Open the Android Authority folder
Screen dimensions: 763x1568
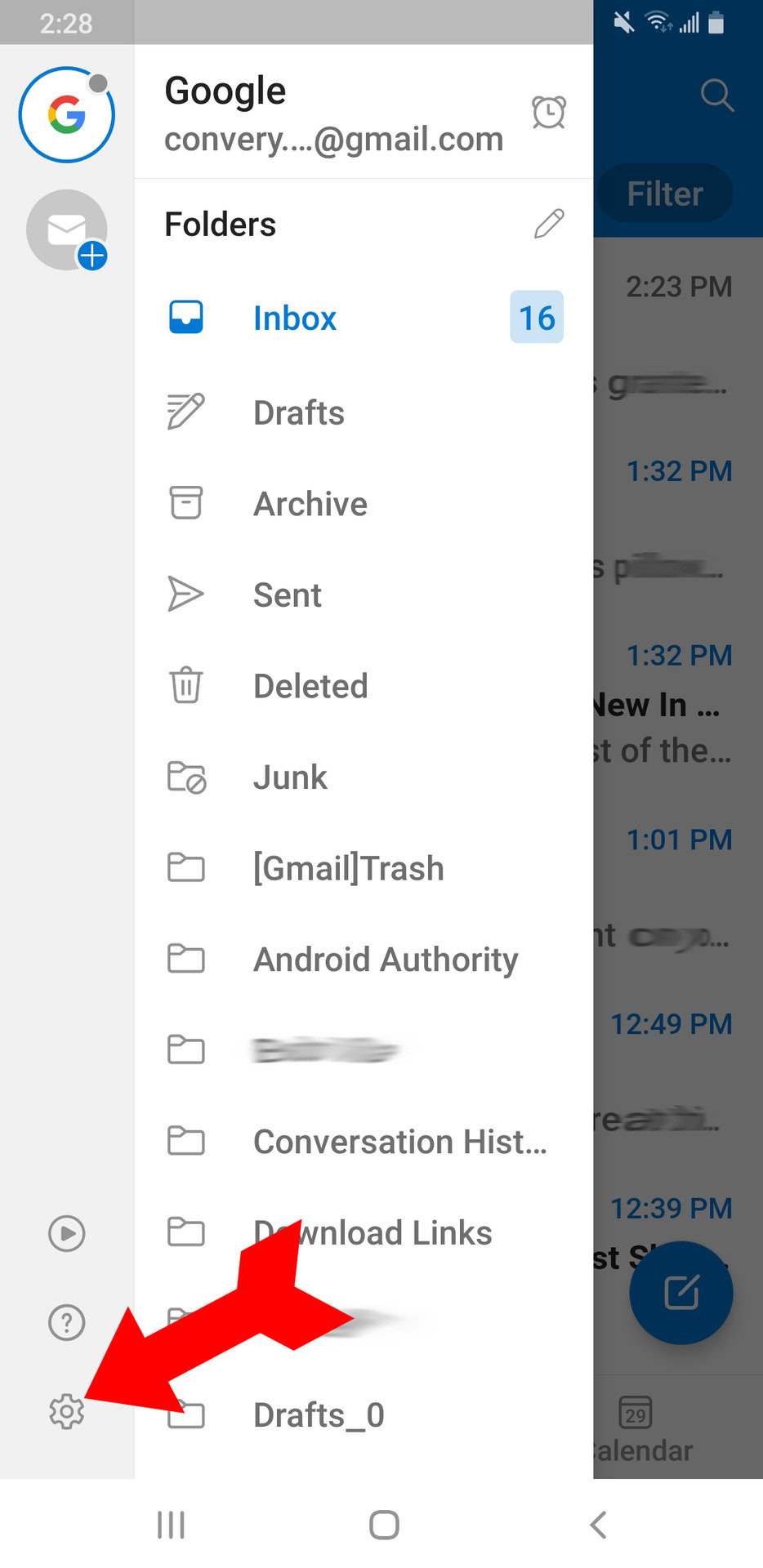(x=386, y=960)
